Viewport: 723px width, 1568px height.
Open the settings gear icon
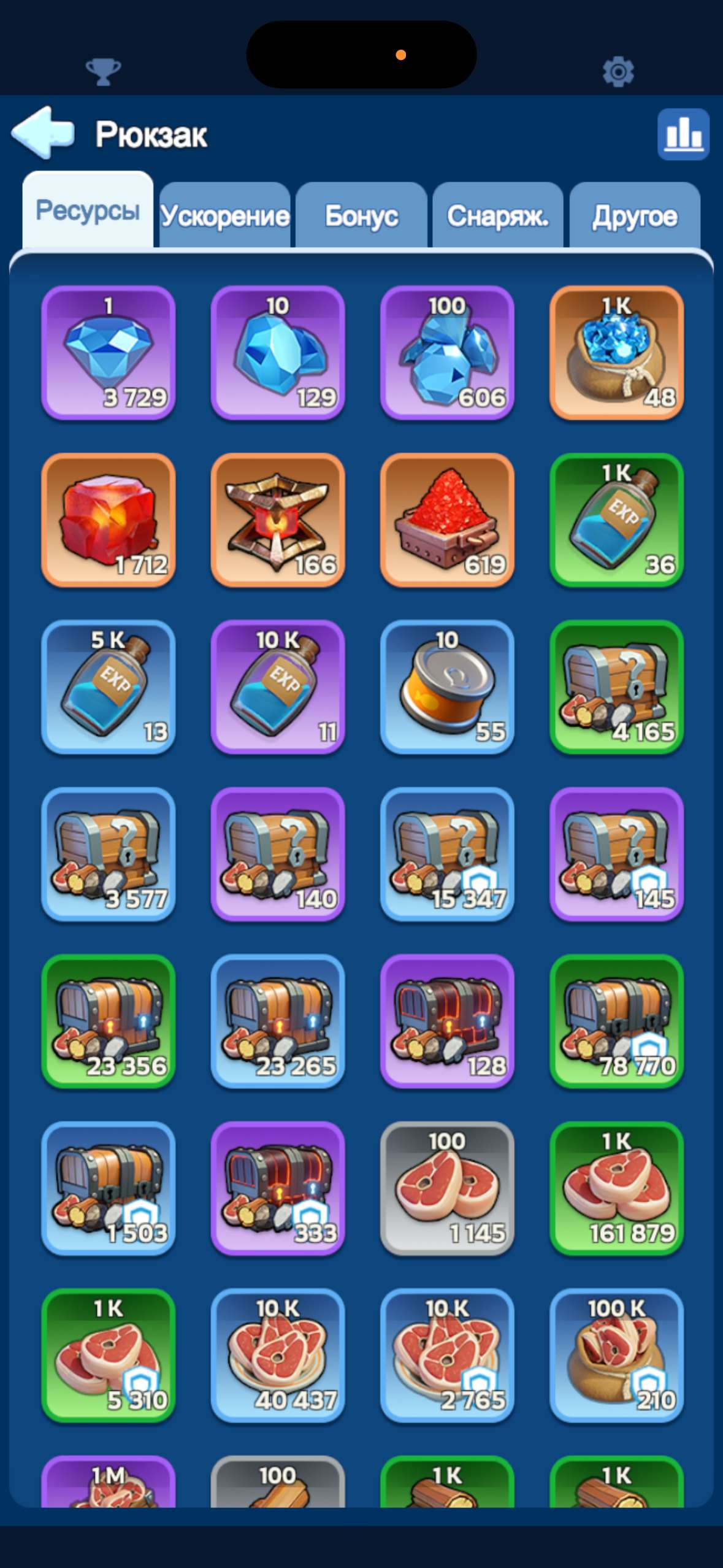pos(618,72)
